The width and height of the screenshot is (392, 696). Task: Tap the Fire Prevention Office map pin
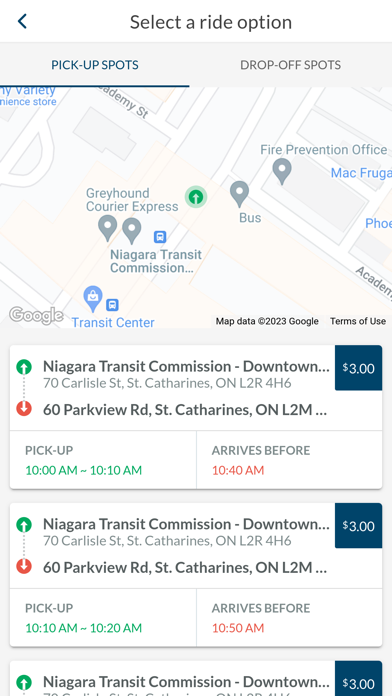tap(282, 171)
